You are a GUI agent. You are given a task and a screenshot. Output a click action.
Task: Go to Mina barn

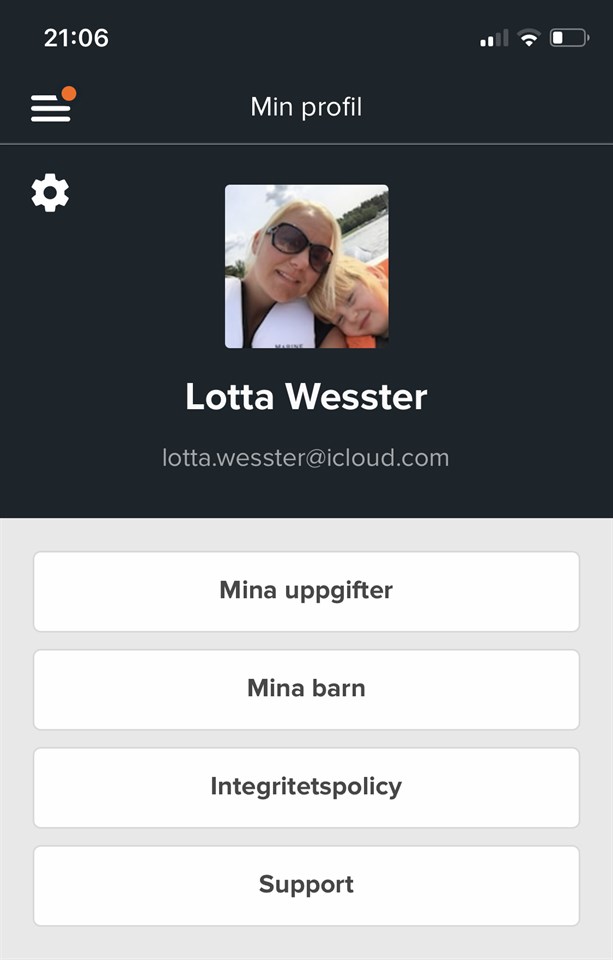pyautogui.click(x=306, y=689)
